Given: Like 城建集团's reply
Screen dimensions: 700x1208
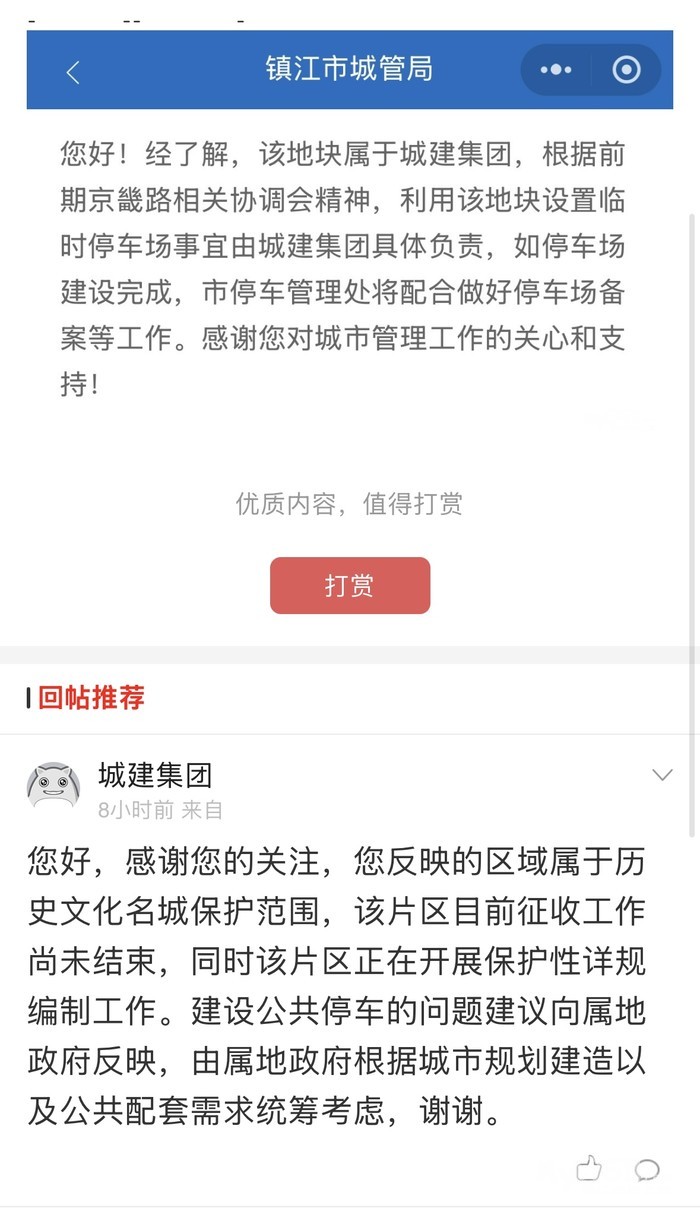Looking at the screenshot, I should point(589,1168).
